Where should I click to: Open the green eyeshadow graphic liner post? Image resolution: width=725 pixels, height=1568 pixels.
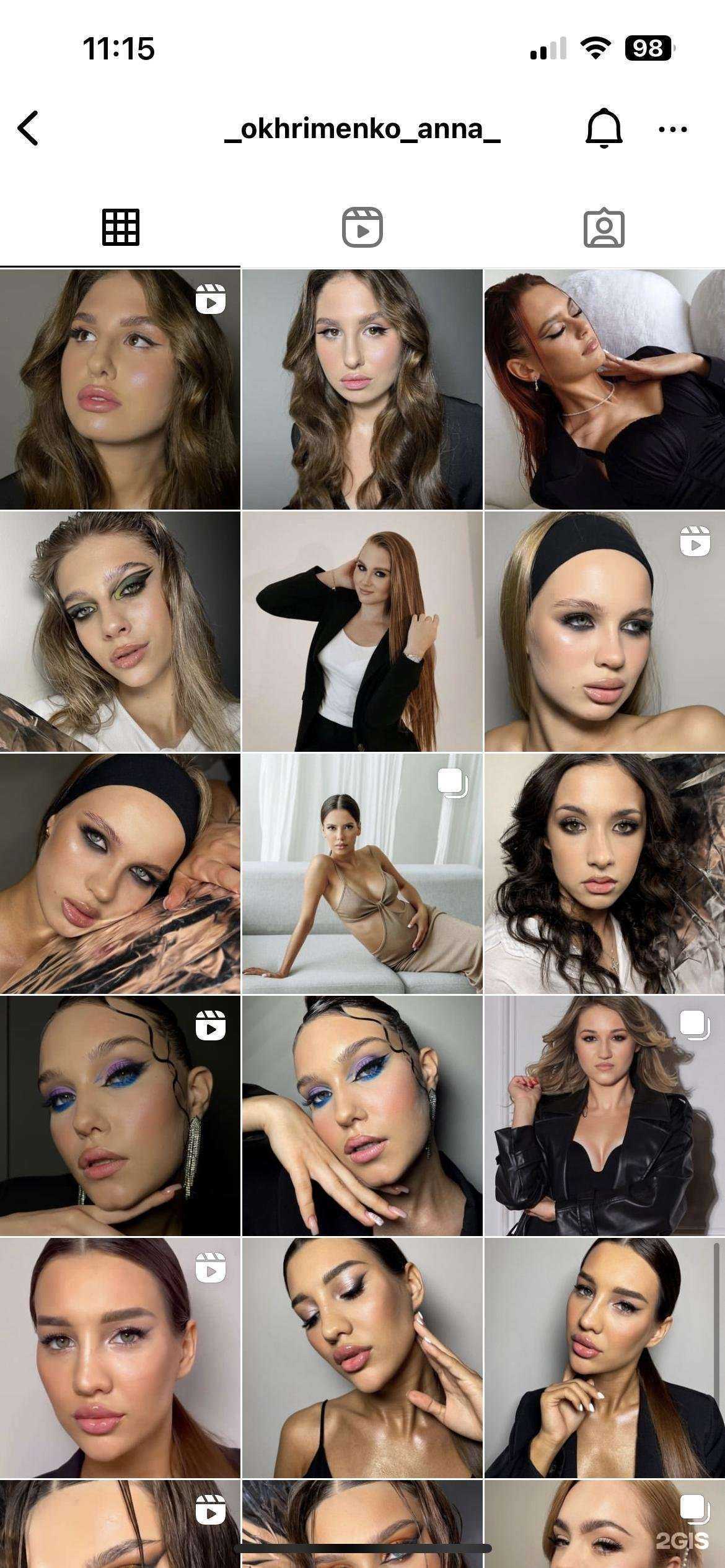[120, 631]
